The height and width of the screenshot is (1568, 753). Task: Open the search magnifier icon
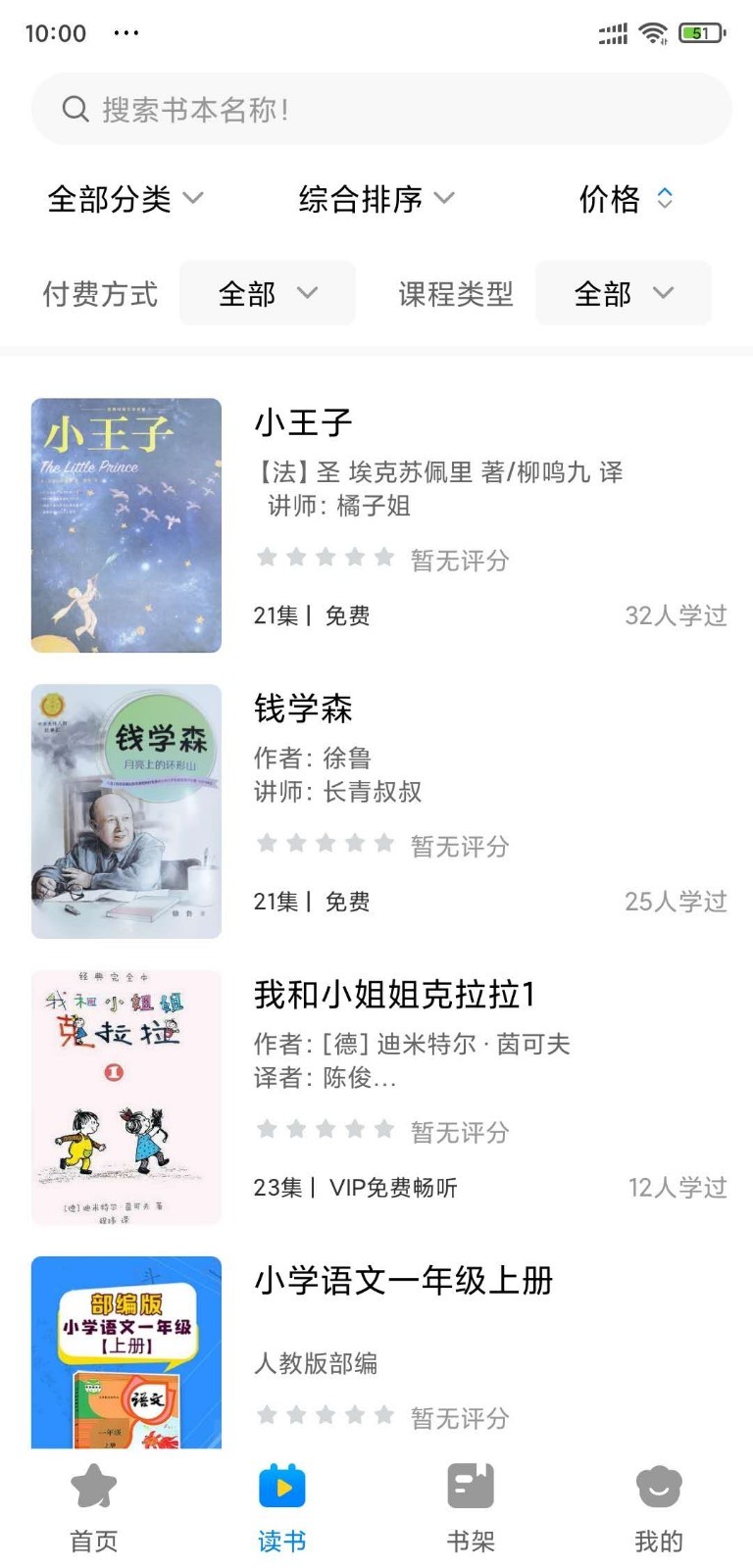pos(75,109)
